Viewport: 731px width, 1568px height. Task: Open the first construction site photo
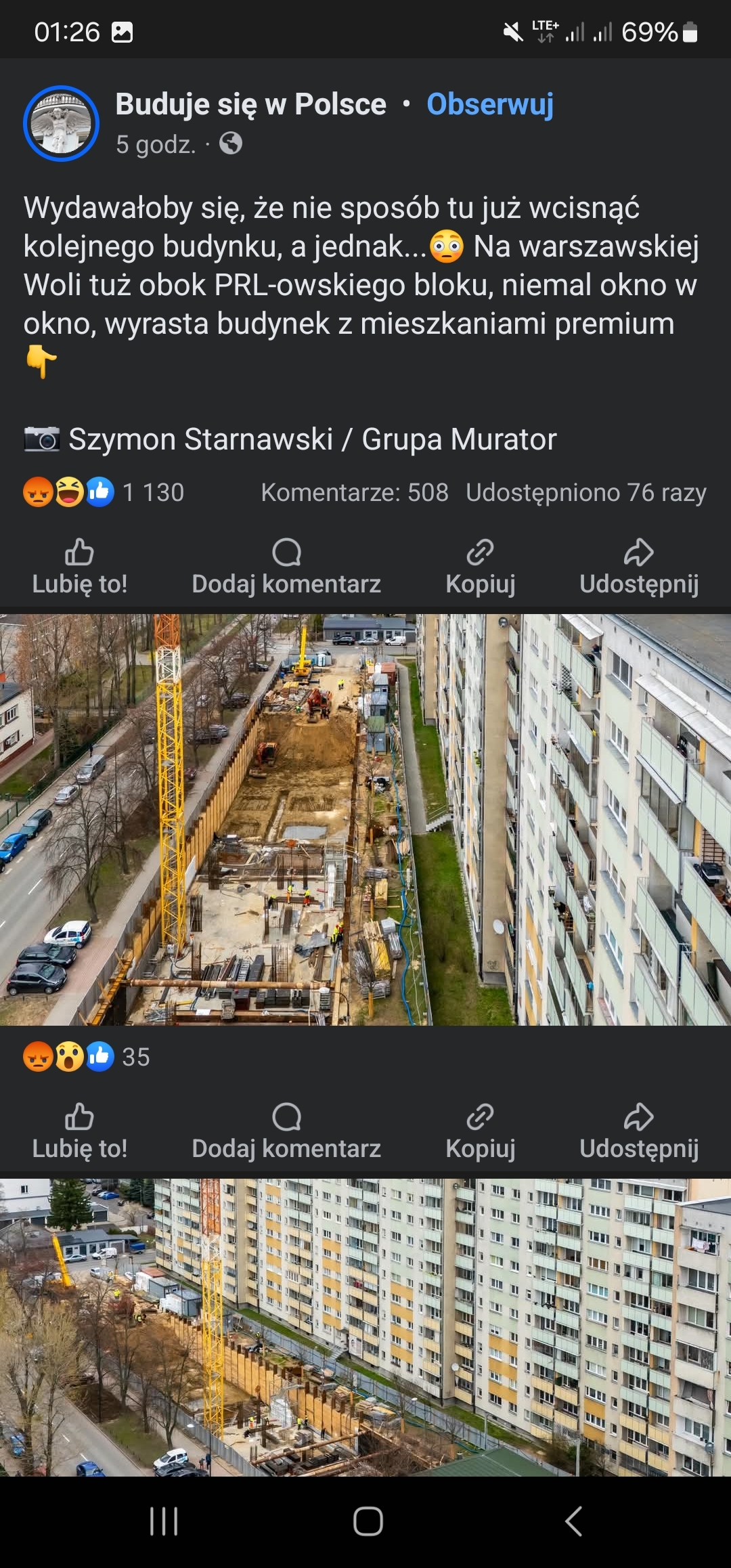[x=365, y=819]
